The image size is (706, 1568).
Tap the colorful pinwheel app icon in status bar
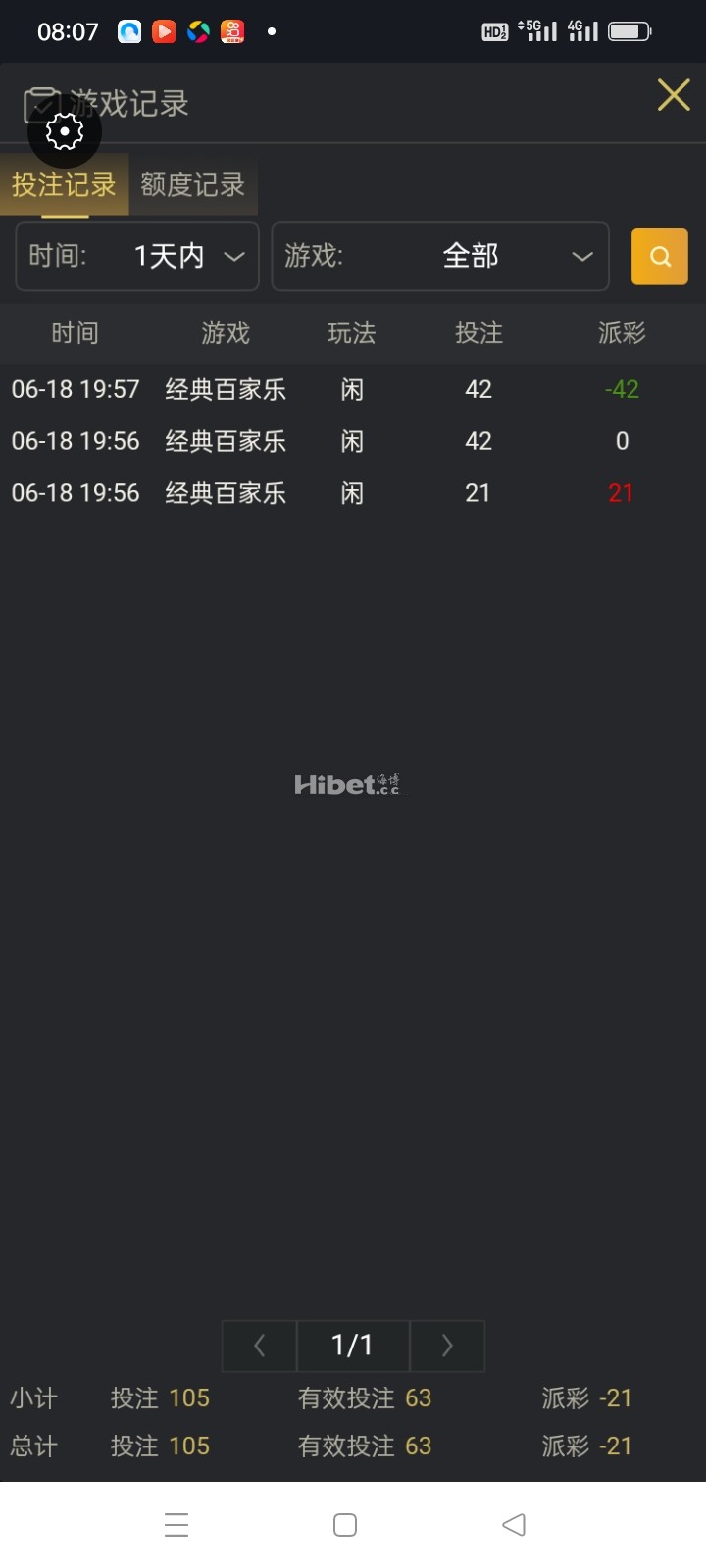pos(198,31)
